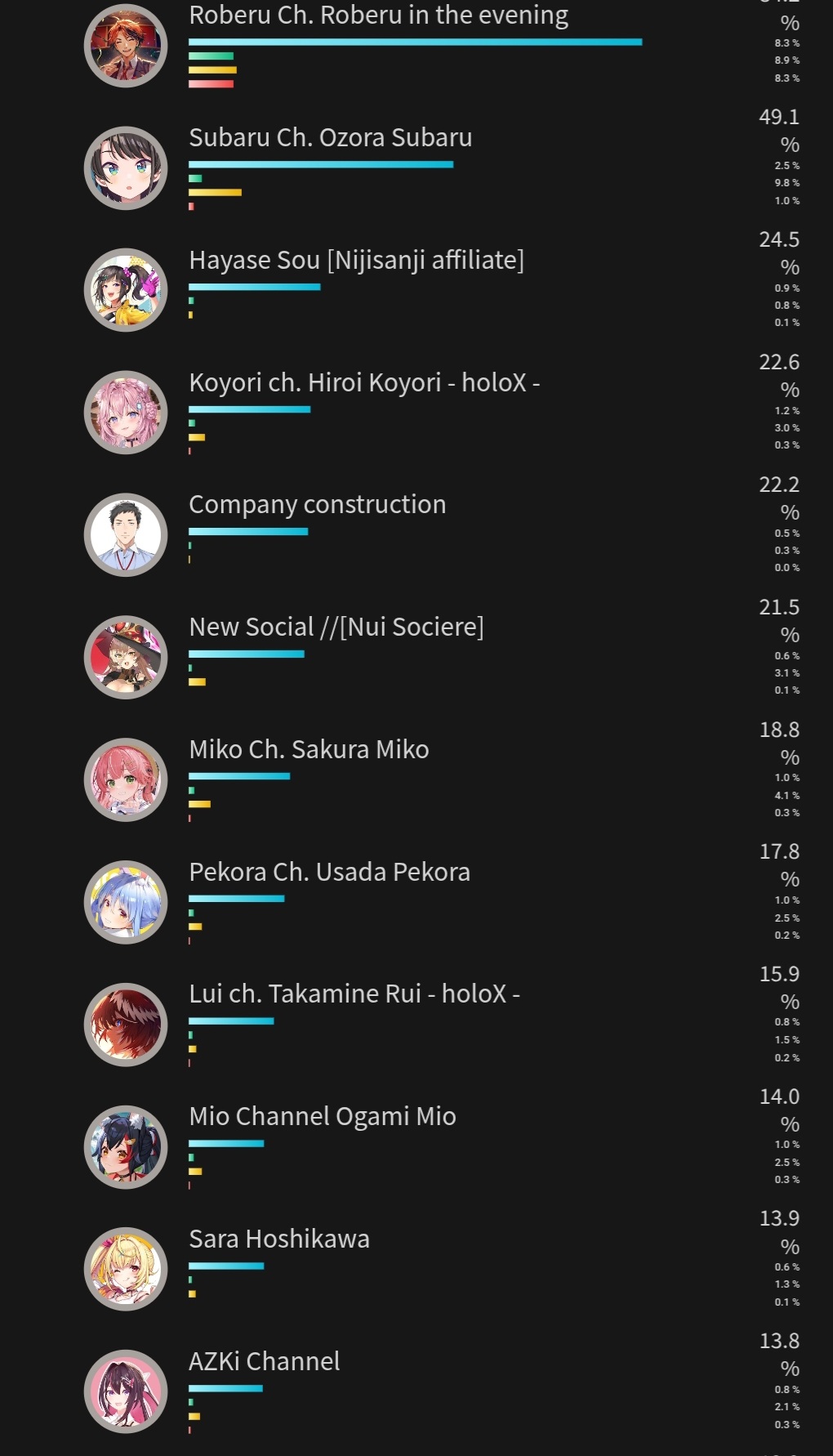Select Hayase Sou Nijisanji affiliate row

point(356,260)
